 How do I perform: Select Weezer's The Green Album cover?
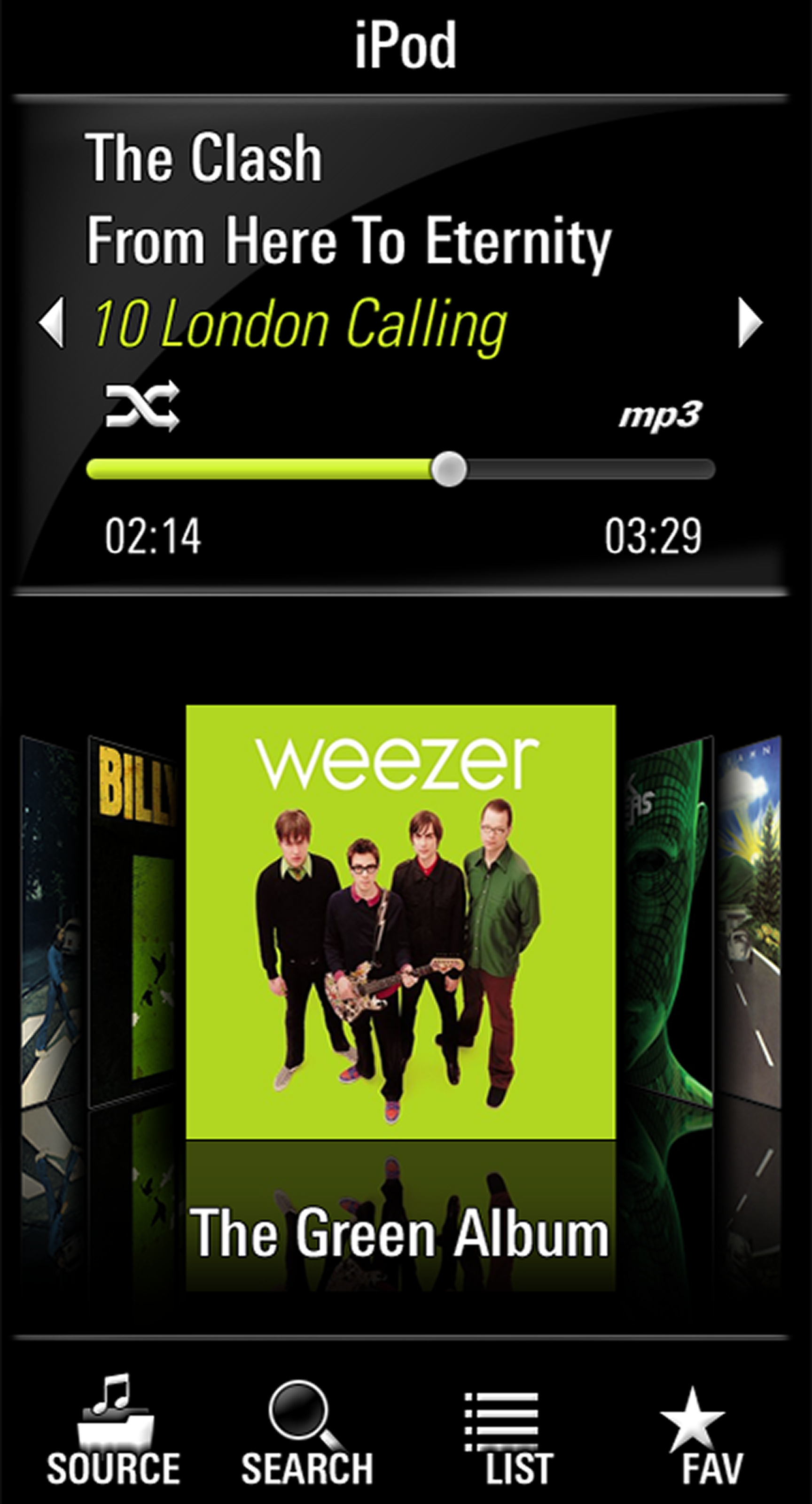(x=400, y=923)
